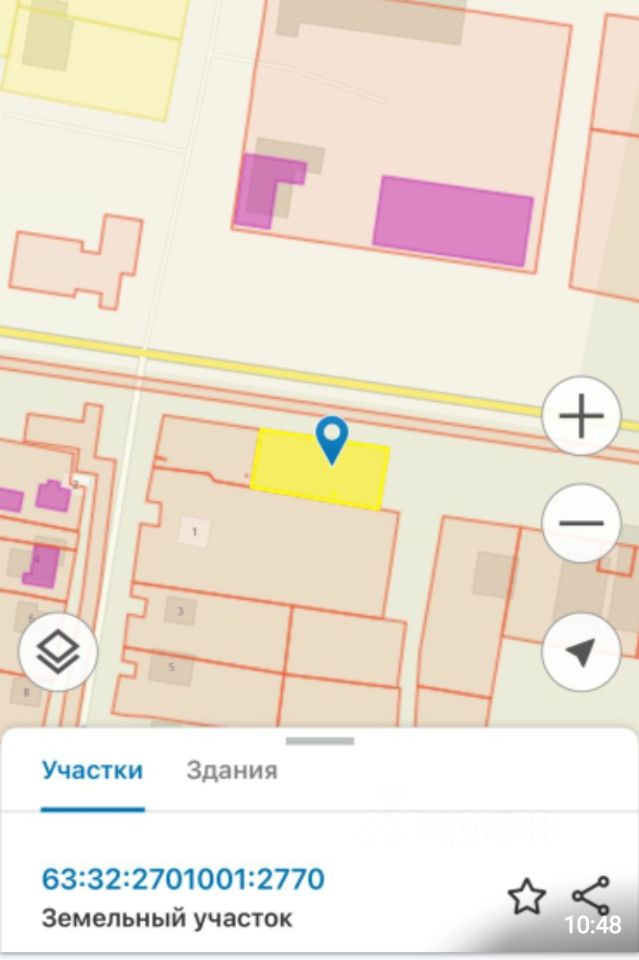Image resolution: width=639 pixels, height=960 pixels.
Task: Open parcel 63:32:2701001:2770 details
Action: [183, 879]
